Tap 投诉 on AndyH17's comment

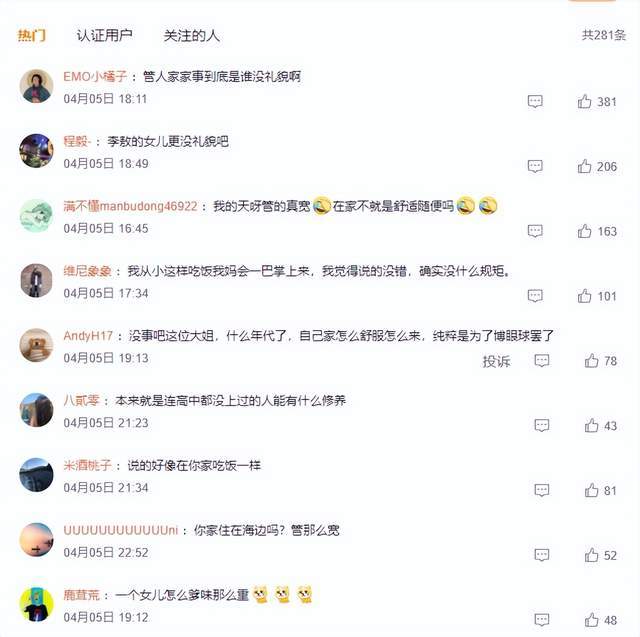[497, 361]
